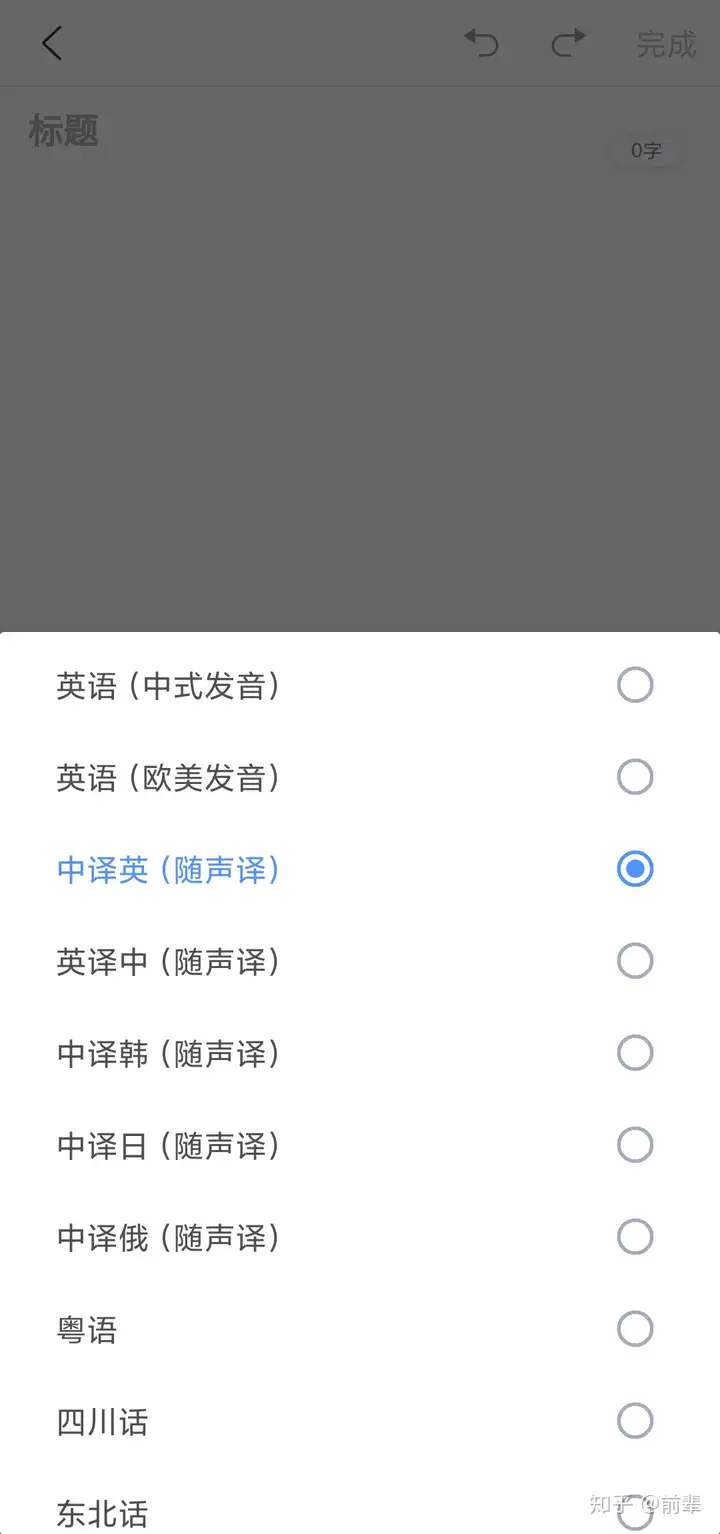The width and height of the screenshot is (720, 1534).
Task: Switch to 英译中（随声译）
Action: [360, 961]
